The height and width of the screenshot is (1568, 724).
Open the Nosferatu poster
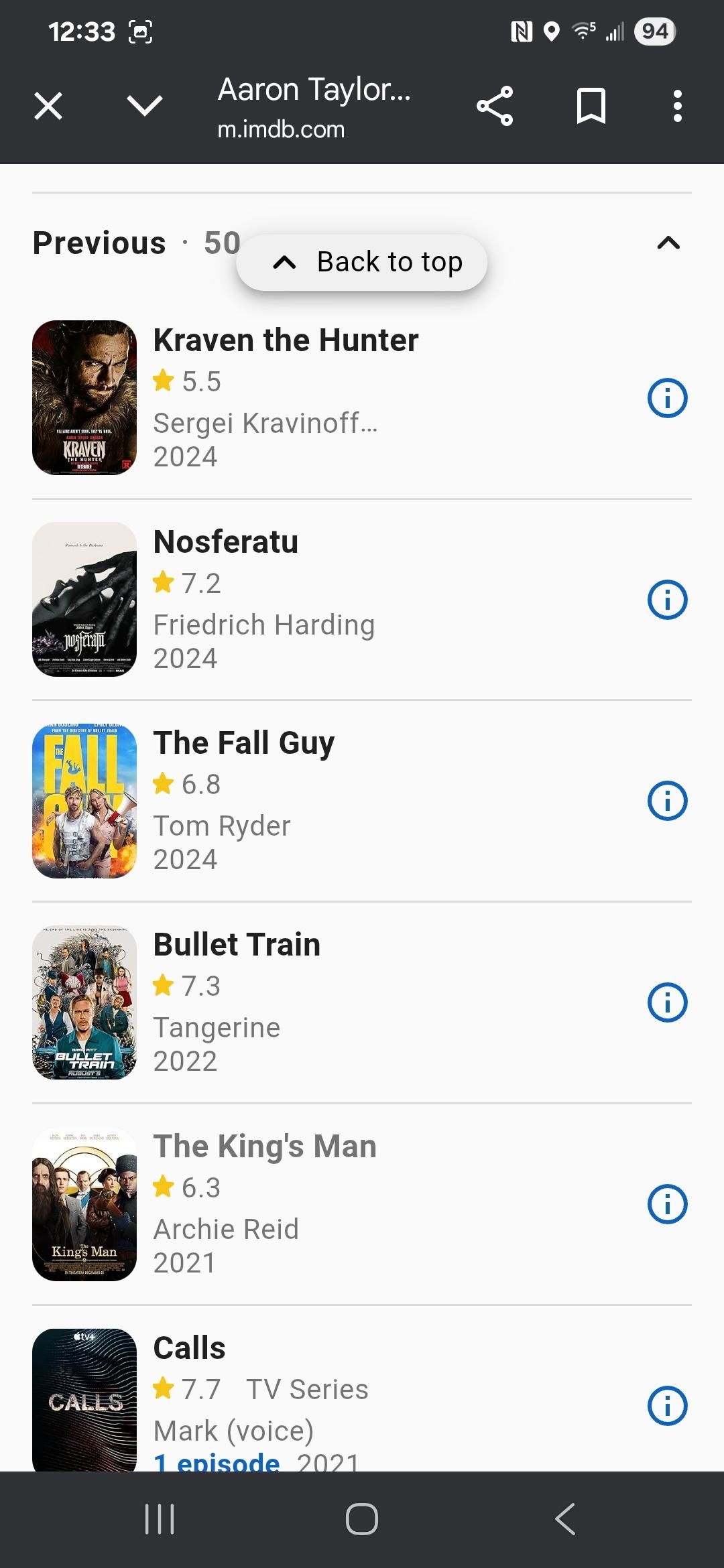click(x=84, y=599)
